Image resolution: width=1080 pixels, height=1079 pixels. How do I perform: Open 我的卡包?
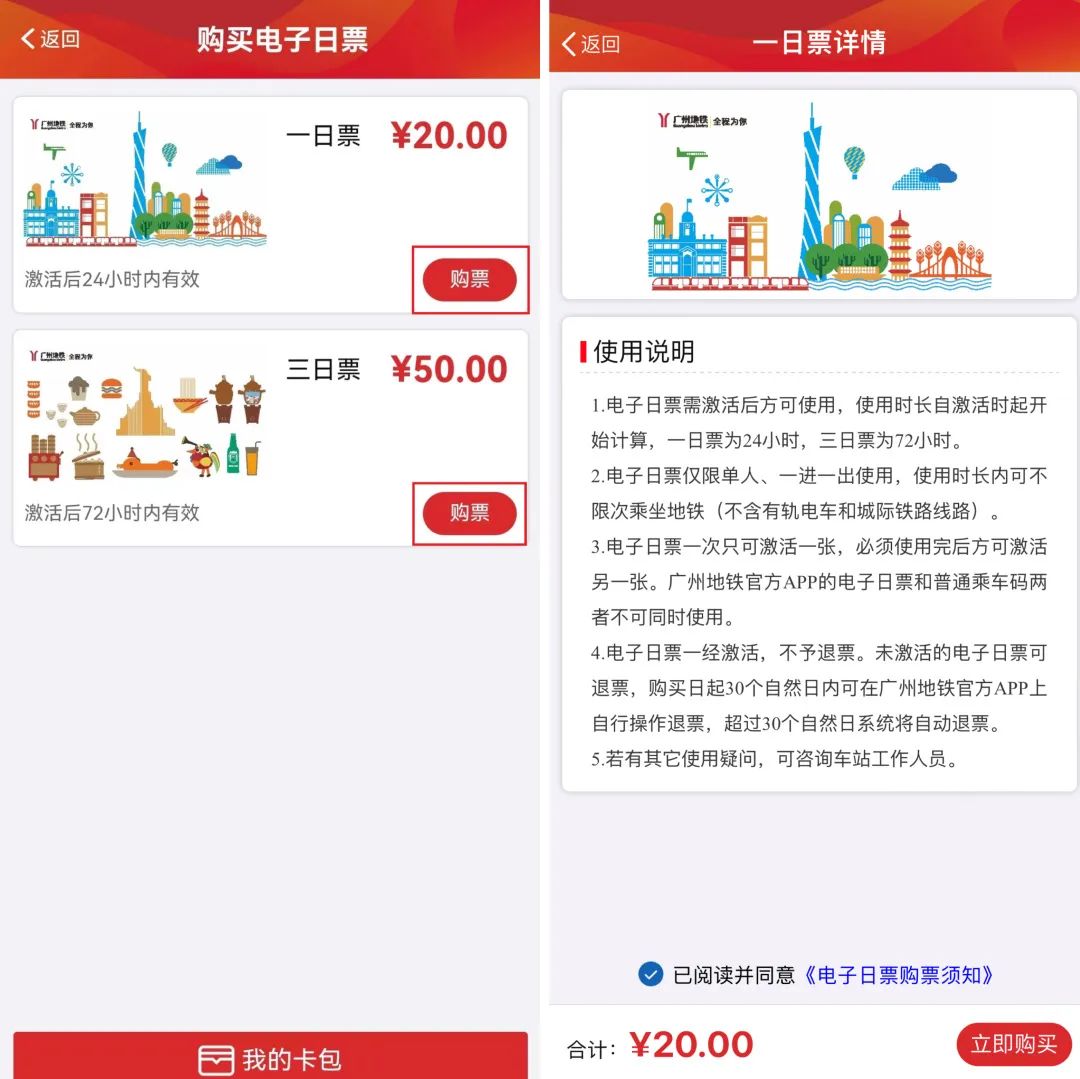click(x=270, y=1058)
